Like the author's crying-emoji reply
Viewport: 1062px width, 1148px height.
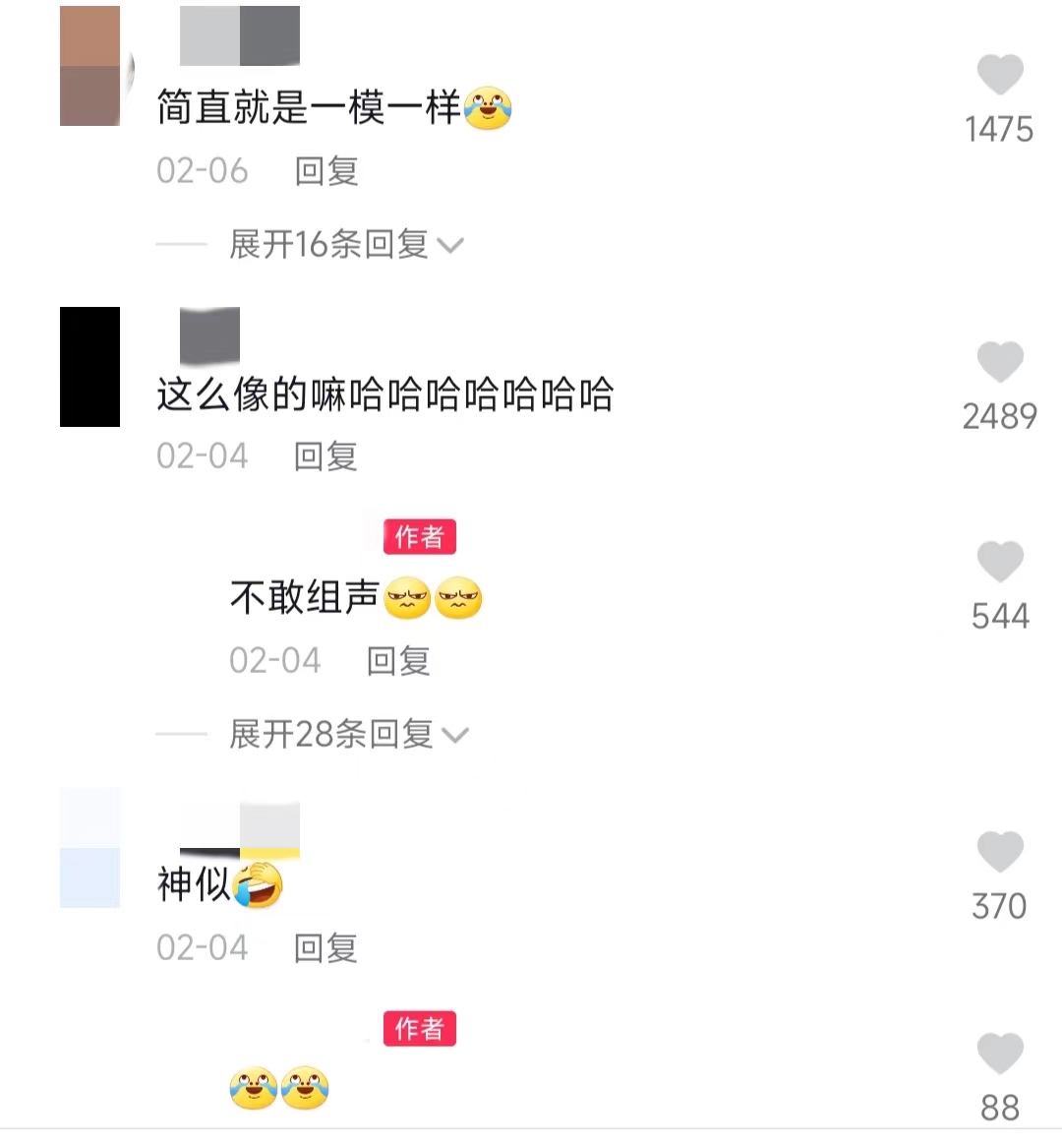[999, 1055]
